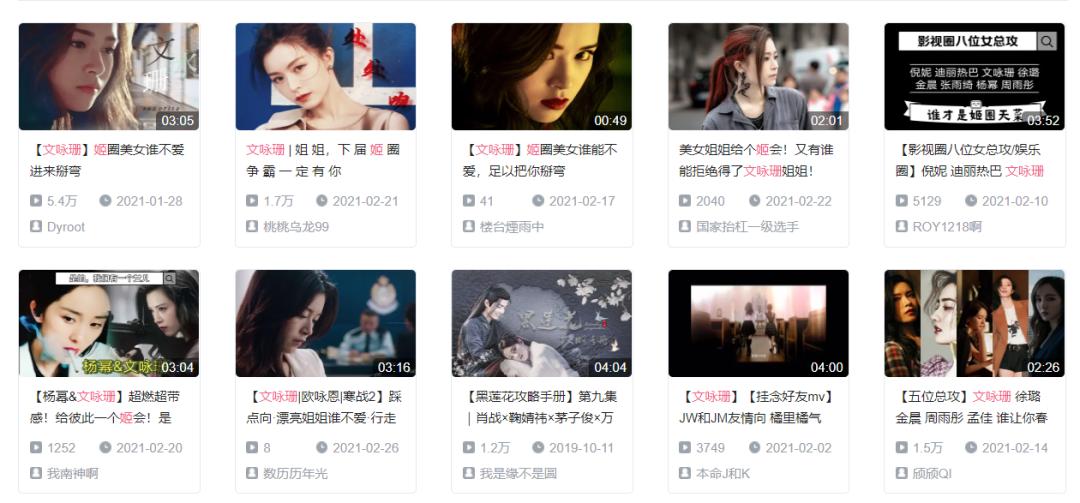Viewport: 1080px width, 503px height.
Task: Open ROY1218啊's uploader profile
Action: point(946,227)
